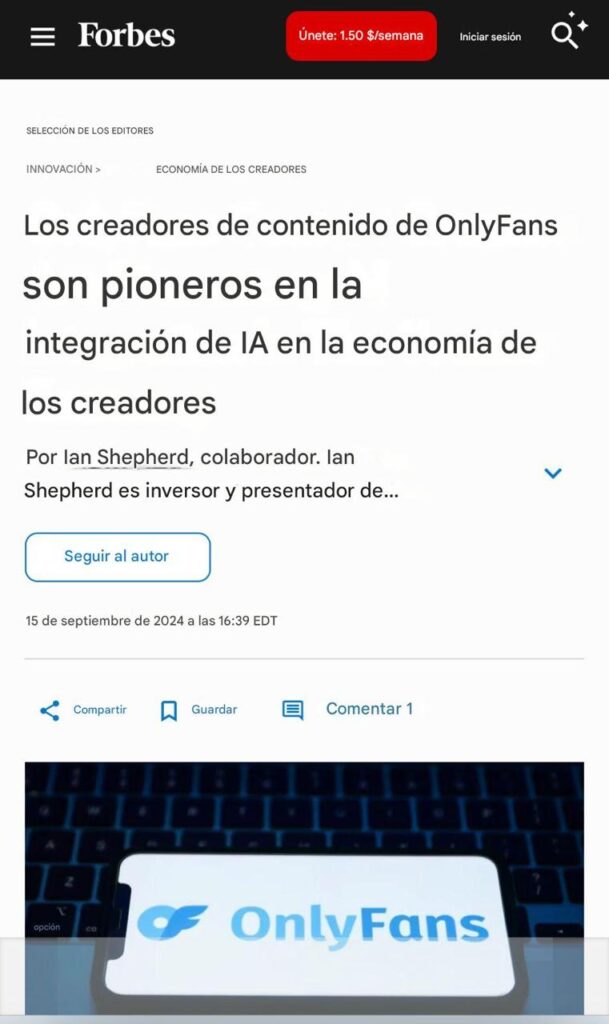This screenshot has width=609, height=1024.
Task: Open comments with Comentar 1
Action: [348, 709]
